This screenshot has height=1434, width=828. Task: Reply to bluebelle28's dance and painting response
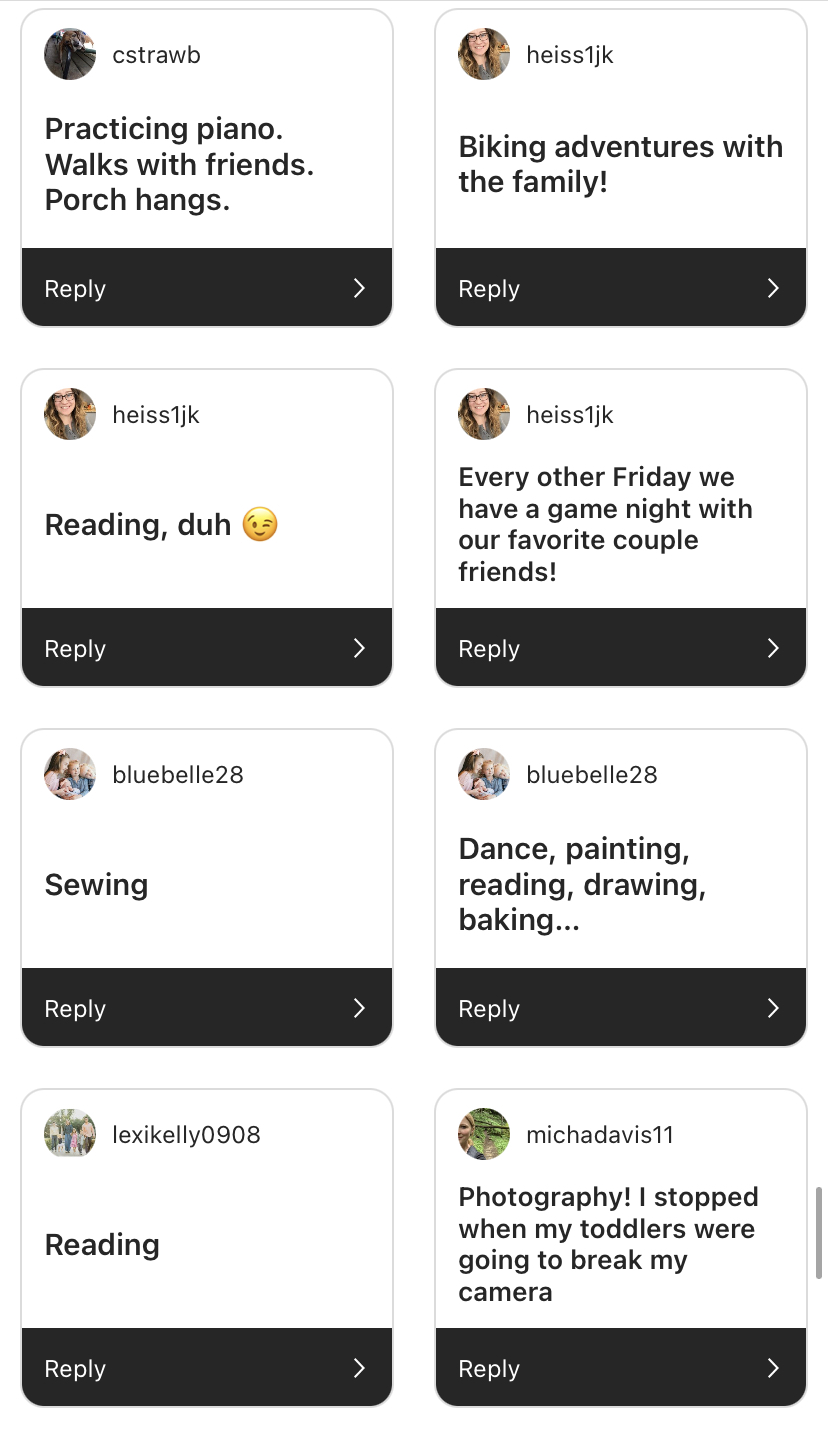tap(620, 1008)
